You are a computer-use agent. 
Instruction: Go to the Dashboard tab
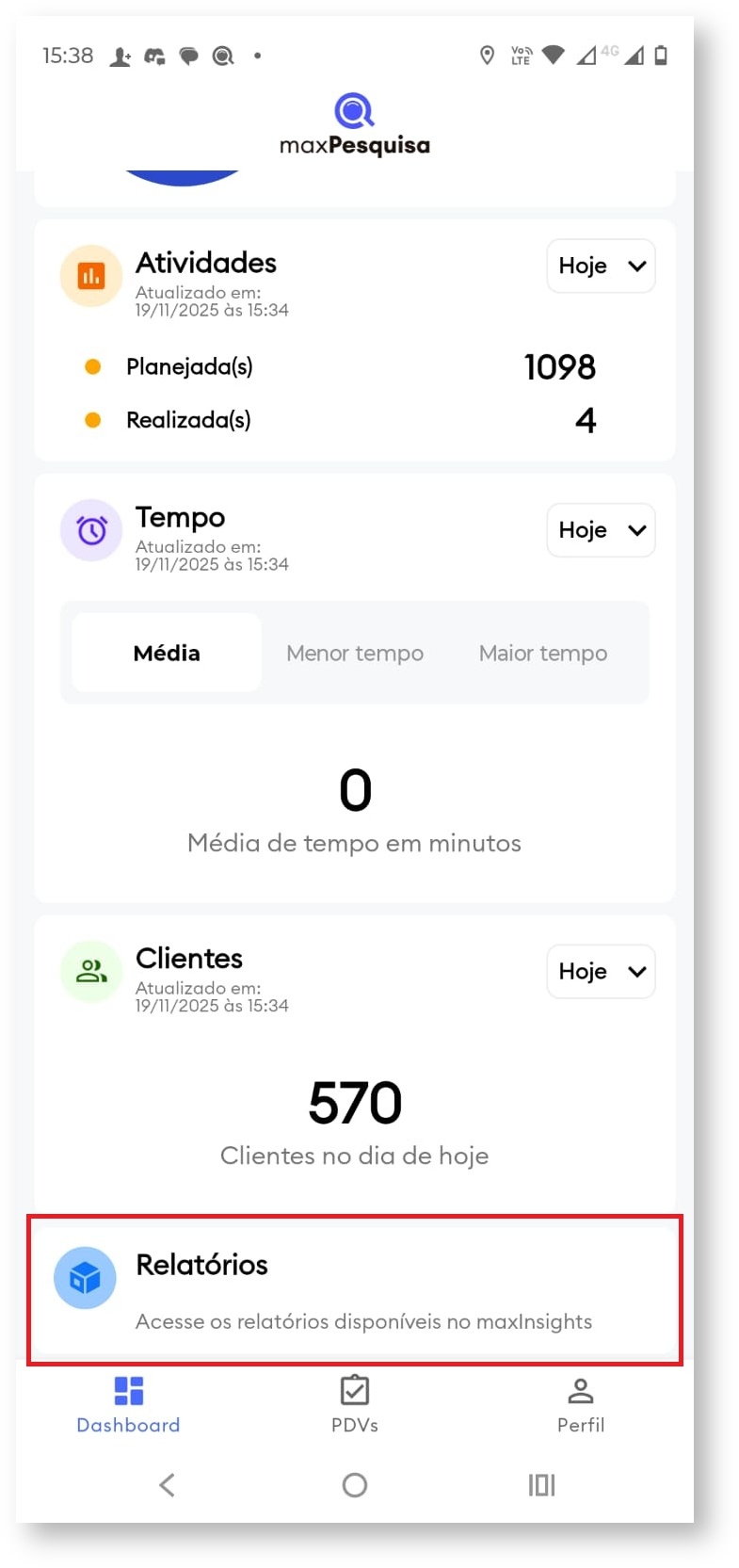pyautogui.click(x=128, y=1404)
